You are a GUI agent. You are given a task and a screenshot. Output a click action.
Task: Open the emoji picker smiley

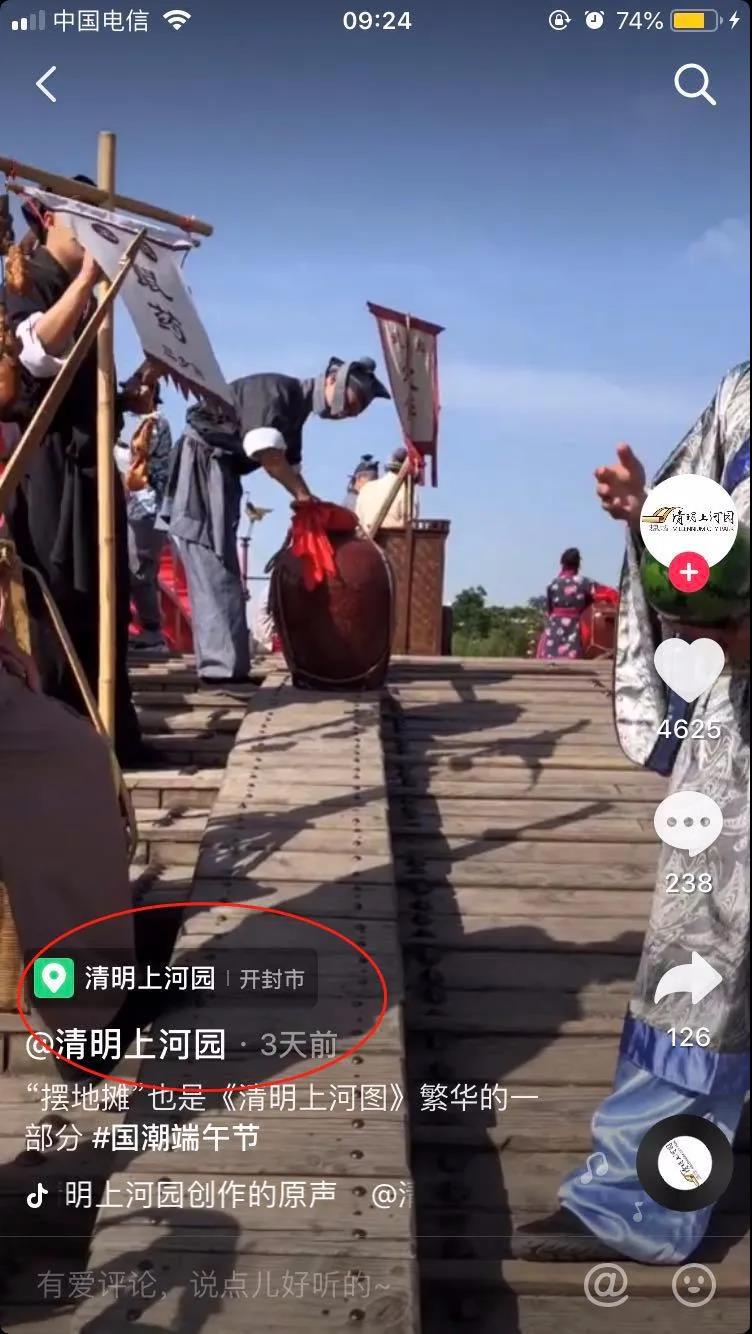(693, 1284)
